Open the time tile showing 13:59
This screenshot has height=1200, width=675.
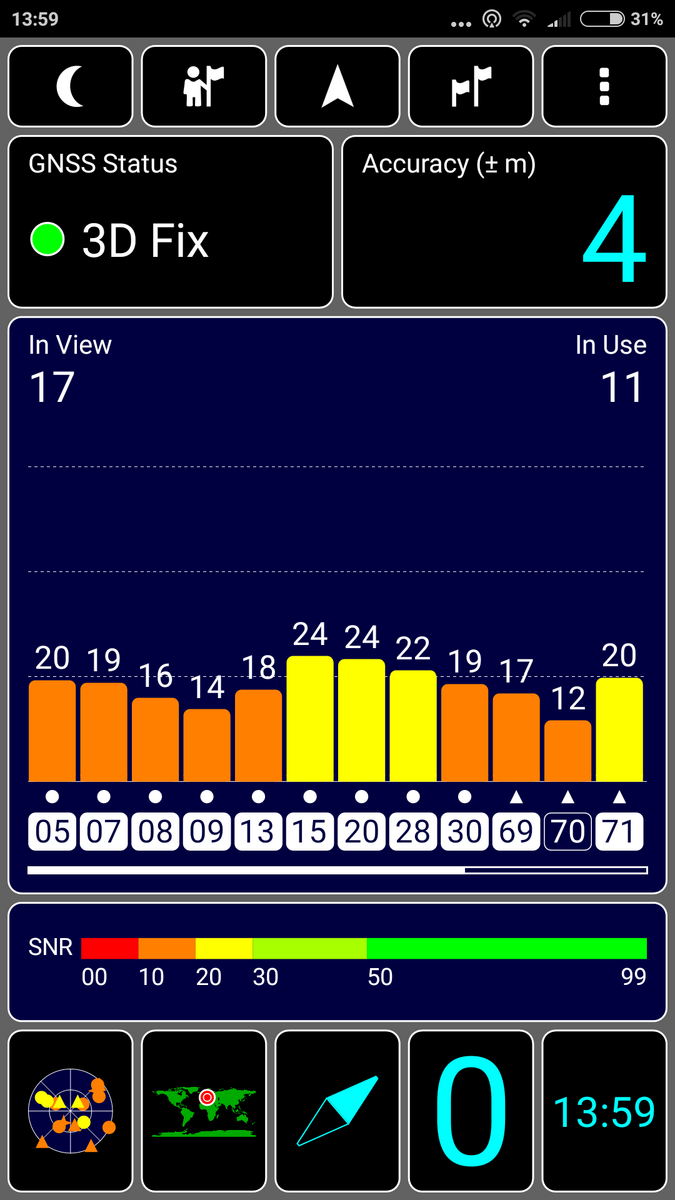[x=604, y=1112]
